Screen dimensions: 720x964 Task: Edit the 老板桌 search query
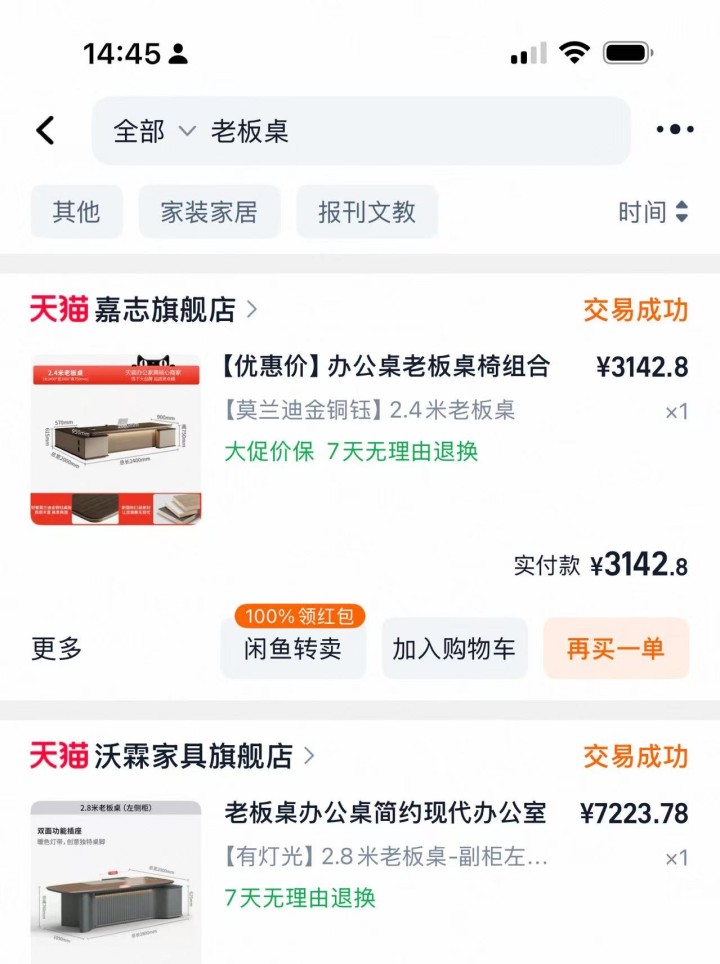(x=400, y=131)
